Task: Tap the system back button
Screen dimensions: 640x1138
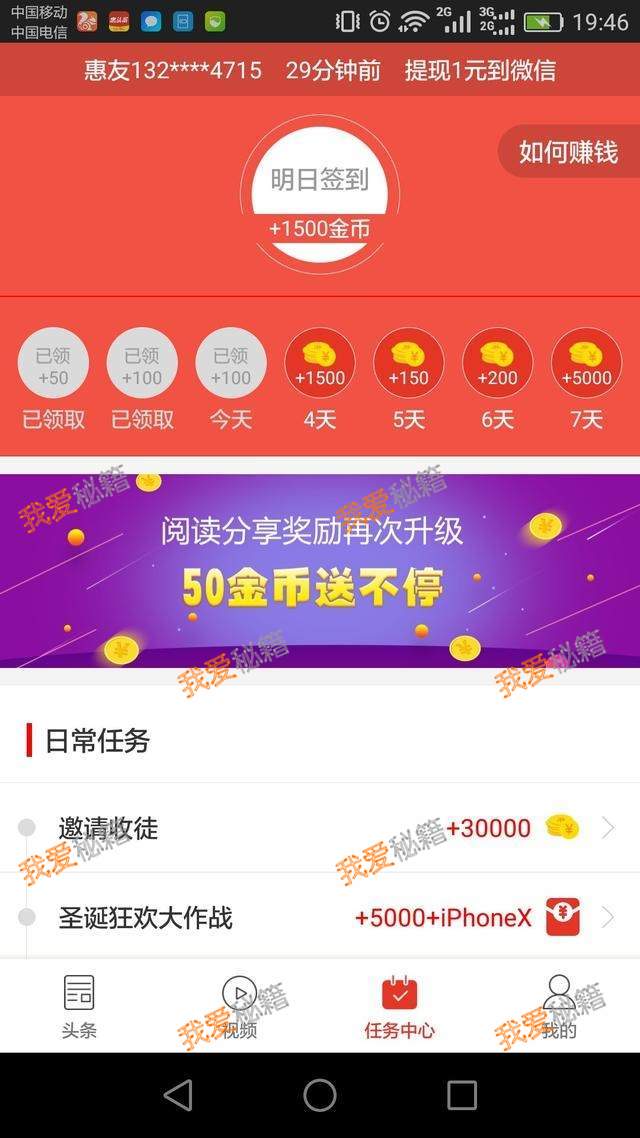Action: pos(178,1095)
